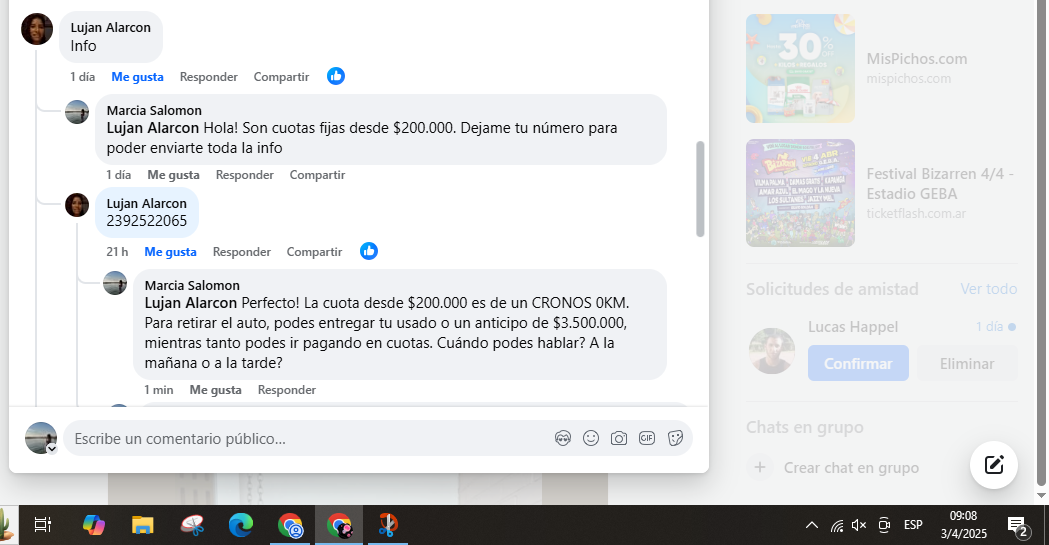Focus the public comment text field

point(300,439)
